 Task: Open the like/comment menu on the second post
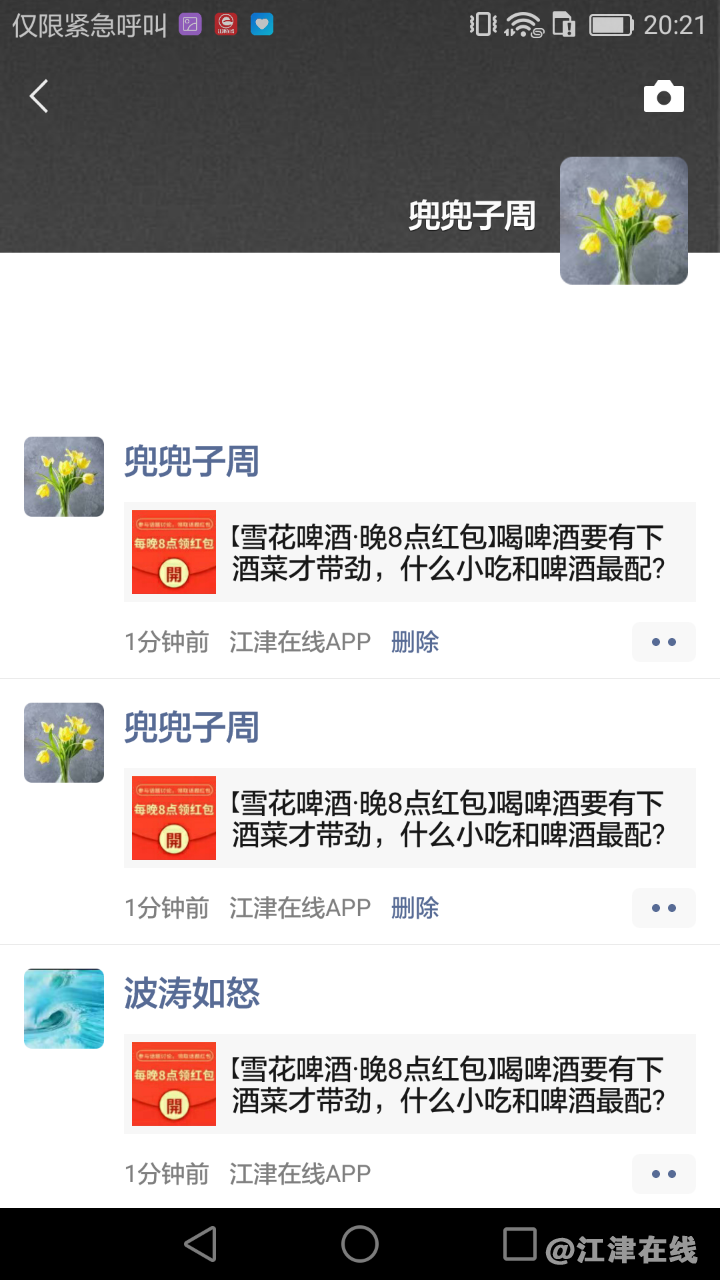663,908
